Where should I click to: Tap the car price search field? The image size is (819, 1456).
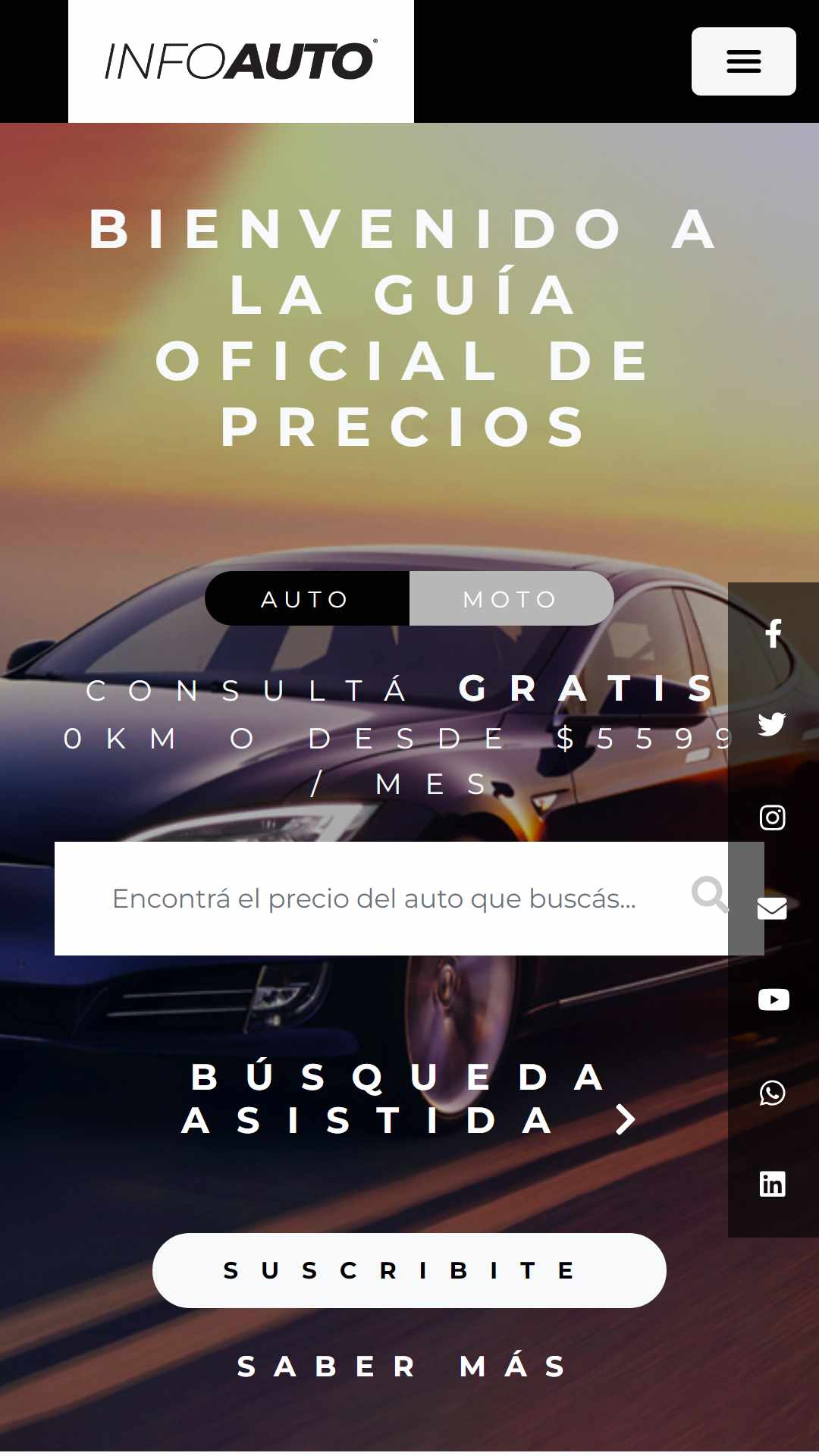pyautogui.click(x=373, y=899)
